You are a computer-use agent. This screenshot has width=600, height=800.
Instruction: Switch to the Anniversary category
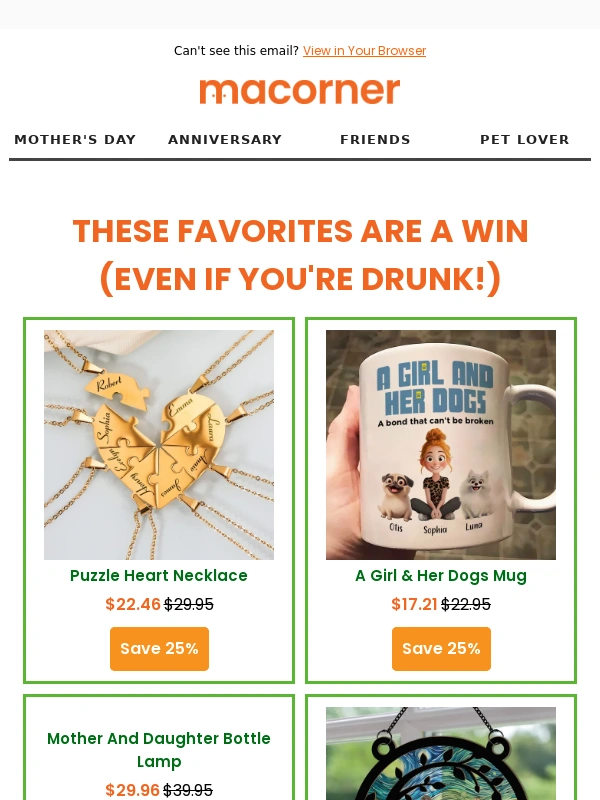click(x=225, y=140)
